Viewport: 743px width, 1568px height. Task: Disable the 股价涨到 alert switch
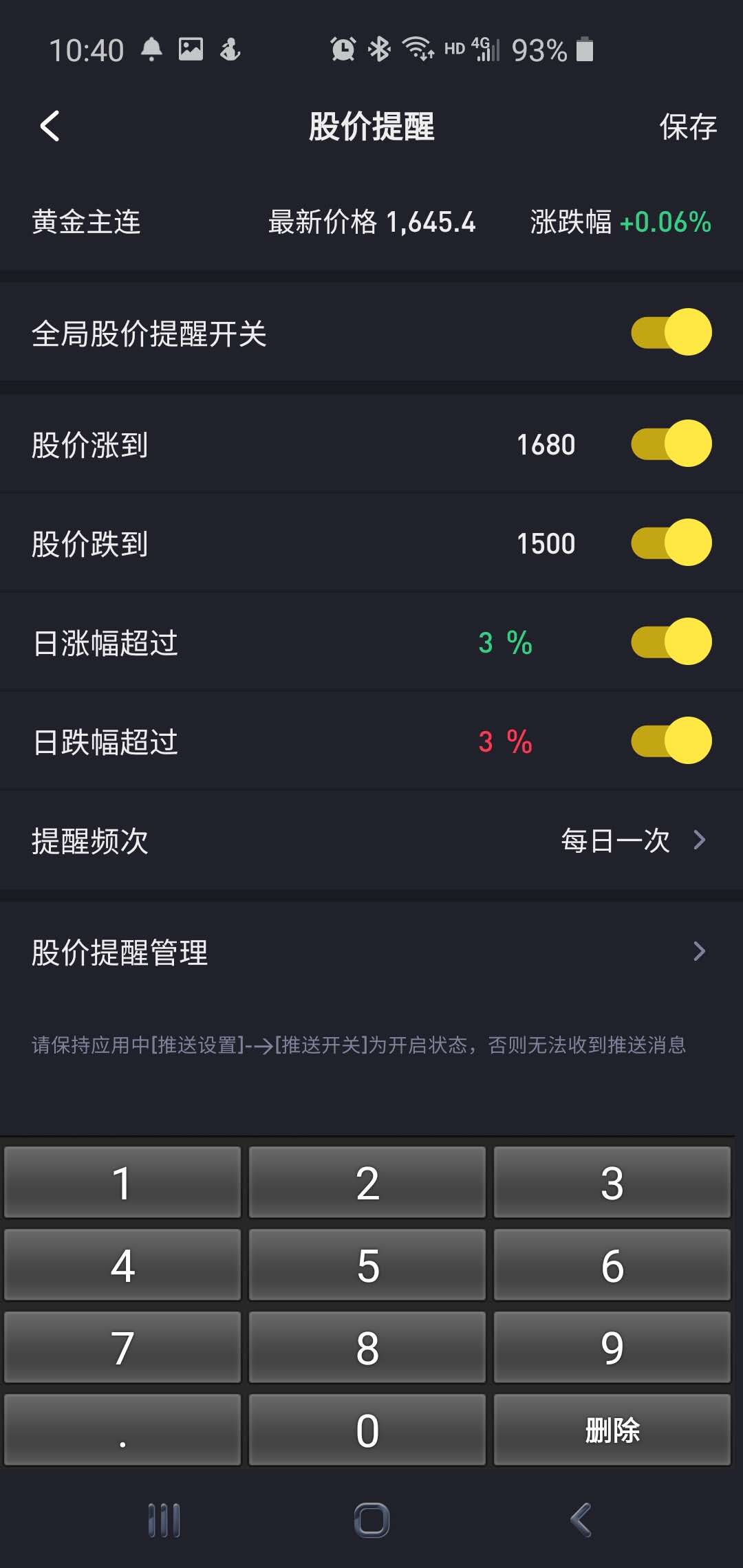[x=671, y=444]
